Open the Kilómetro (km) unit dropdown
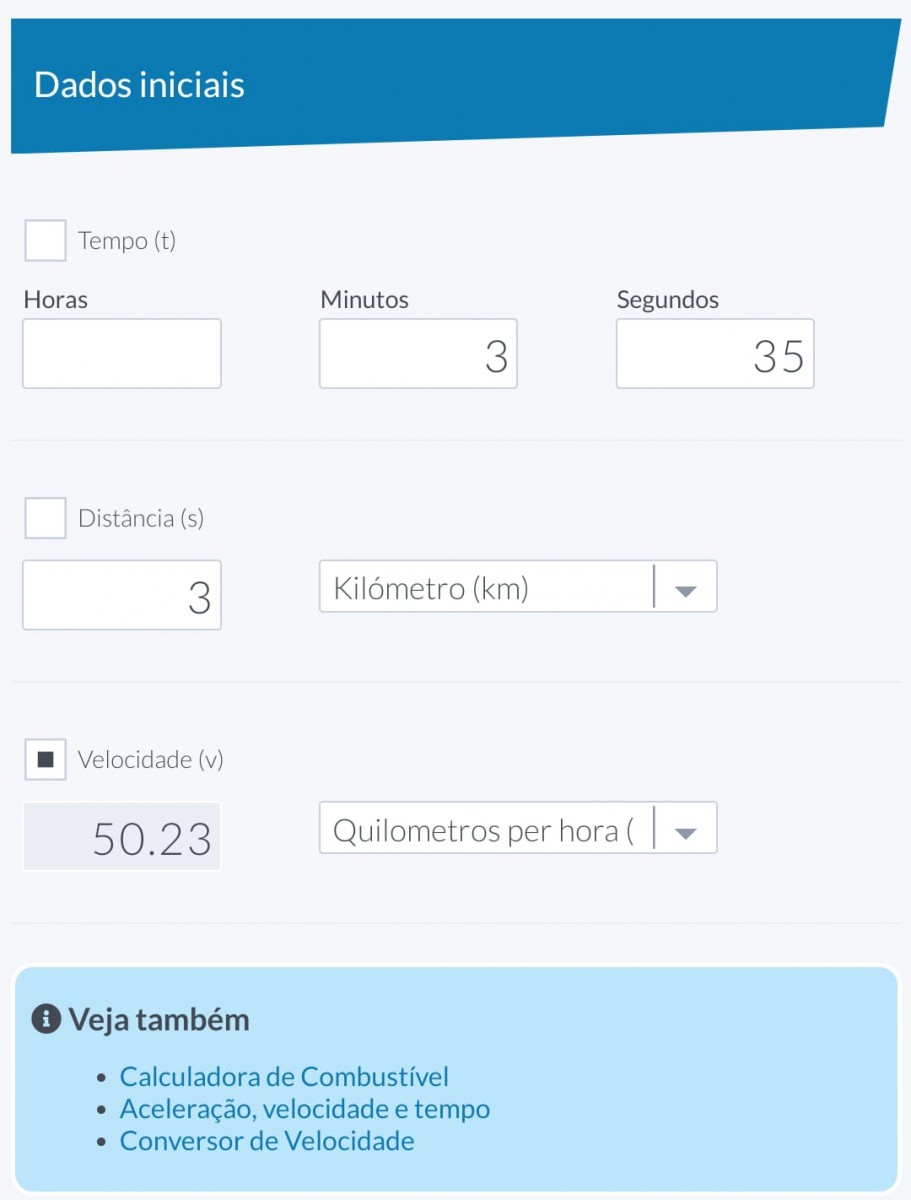911x1200 pixels. click(517, 587)
